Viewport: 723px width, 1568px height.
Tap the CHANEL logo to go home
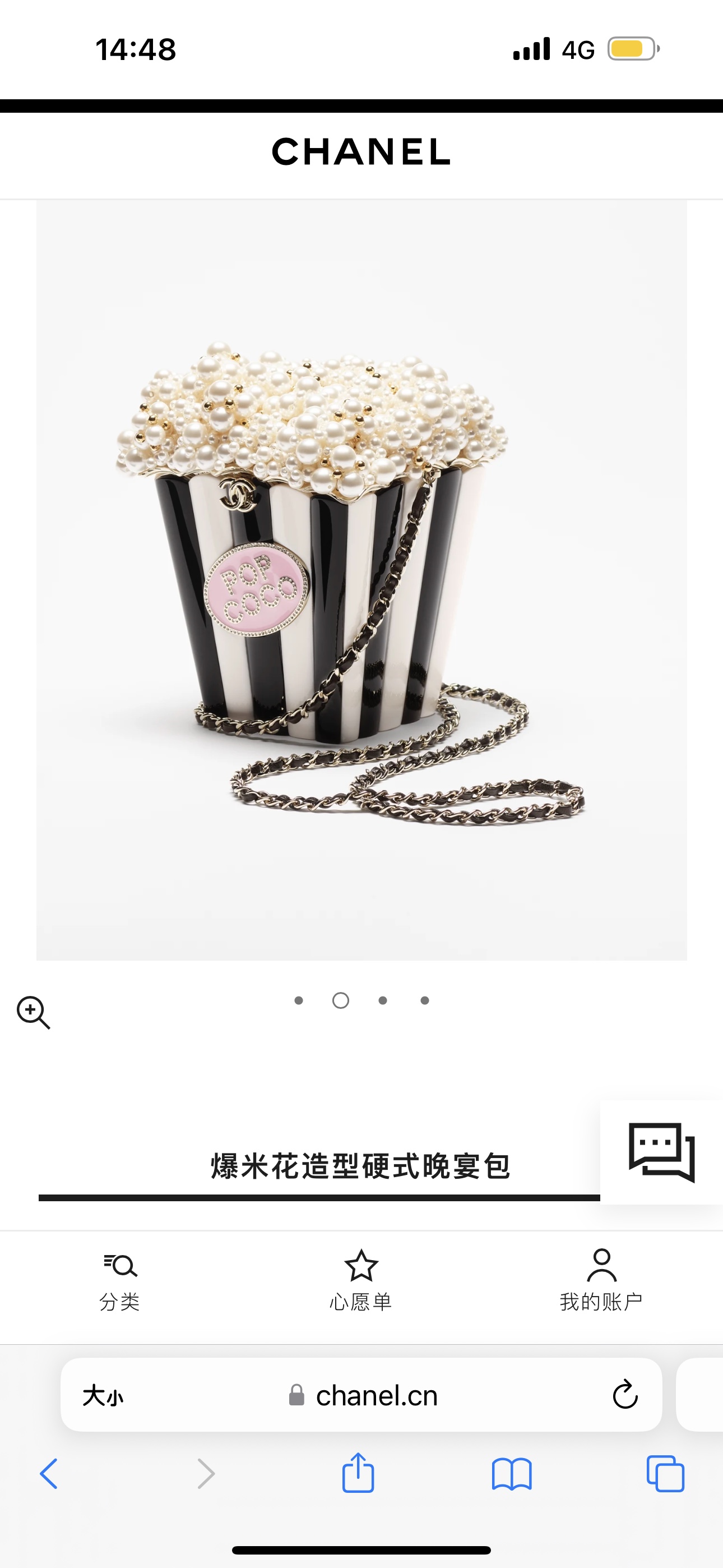point(361,151)
